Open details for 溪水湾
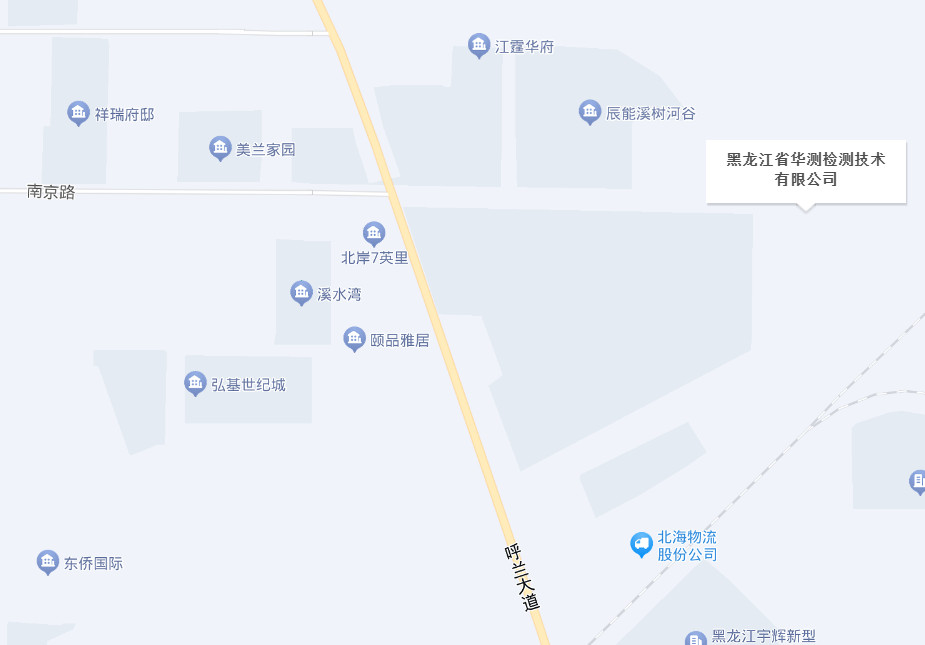This screenshot has height=645, width=925. click(x=301, y=293)
